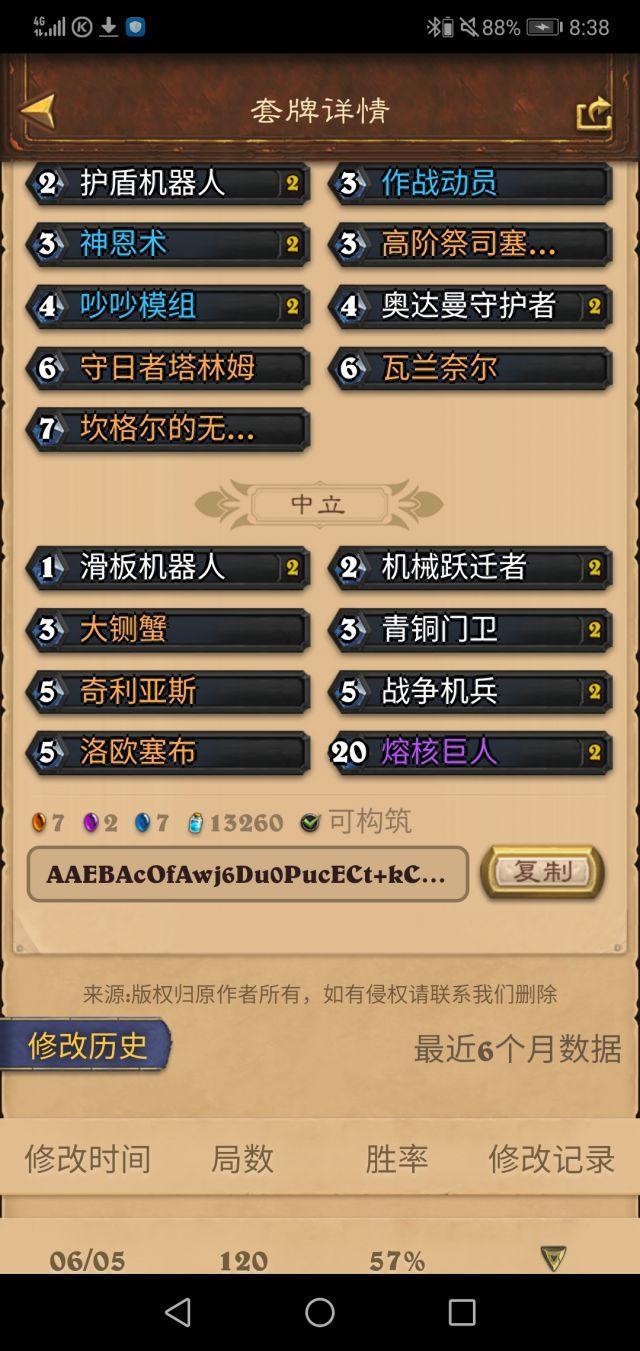This screenshot has width=640, height=1351.
Task: Go back using the yellow arrow
Action: (x=38, y=110)
